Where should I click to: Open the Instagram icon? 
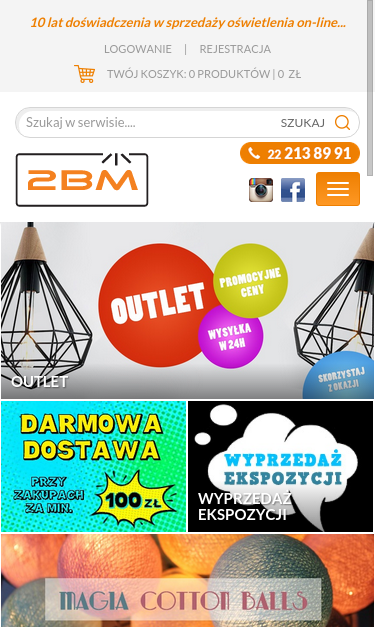[x=261, y=190]
